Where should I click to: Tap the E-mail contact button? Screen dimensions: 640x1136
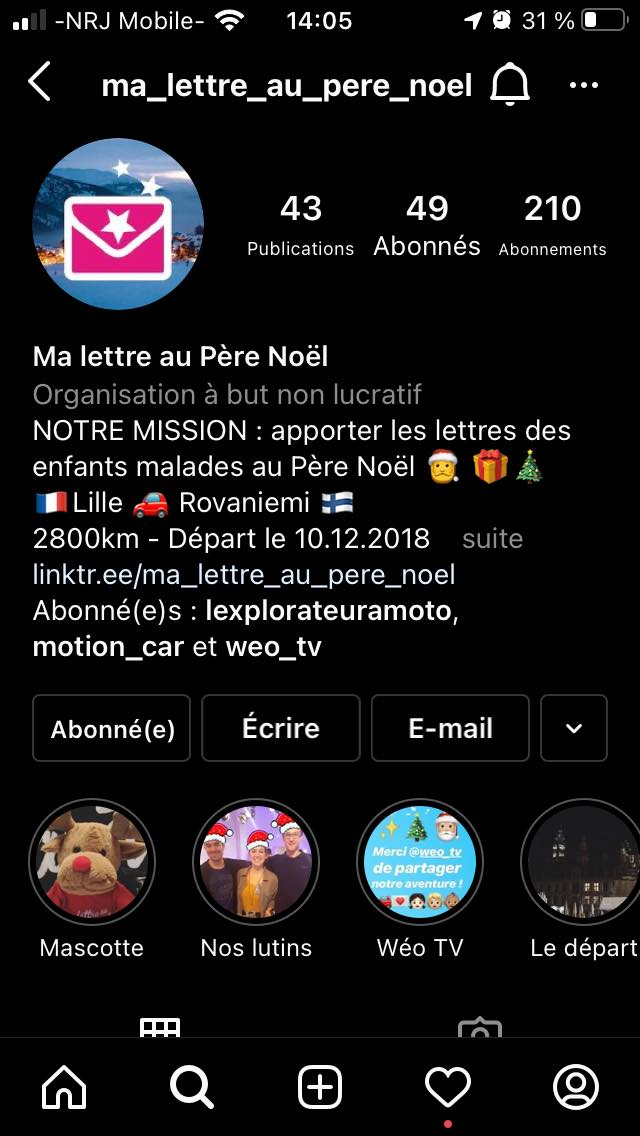tap(450, 728)
